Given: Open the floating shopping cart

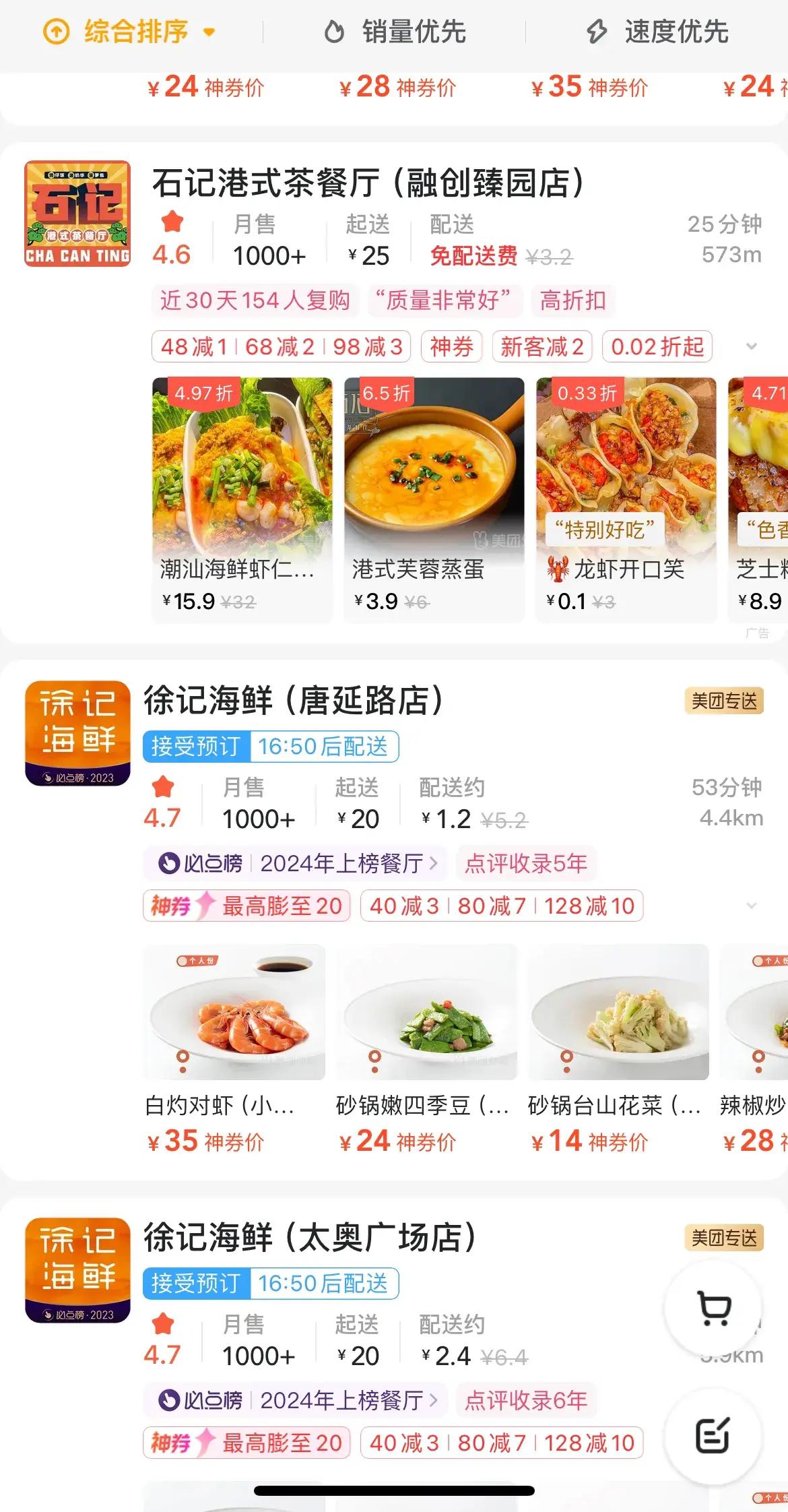Looking at the screenshot, I should 714,1309.
